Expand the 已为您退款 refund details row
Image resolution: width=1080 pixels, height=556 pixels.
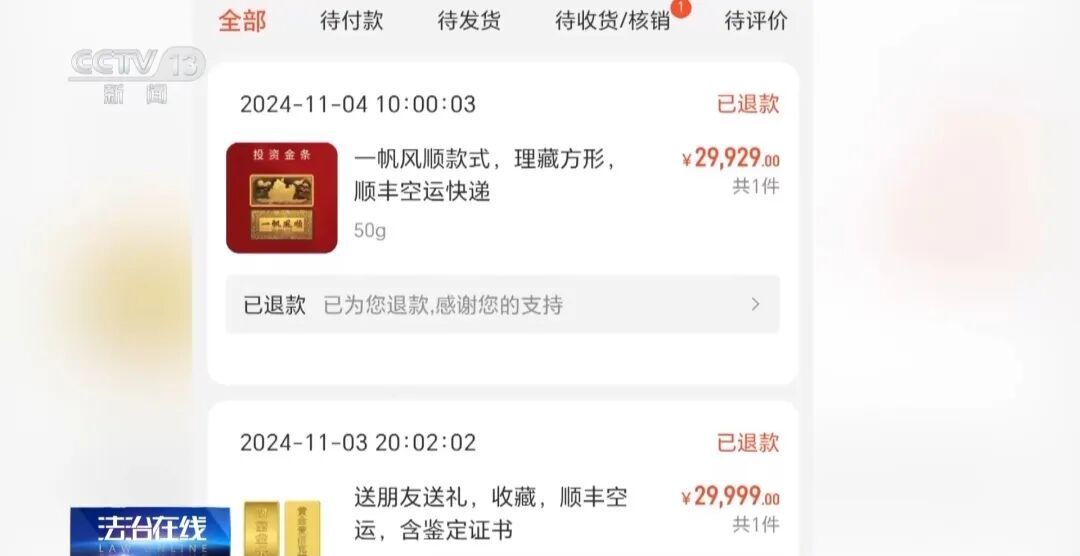(x=502, y=305)
